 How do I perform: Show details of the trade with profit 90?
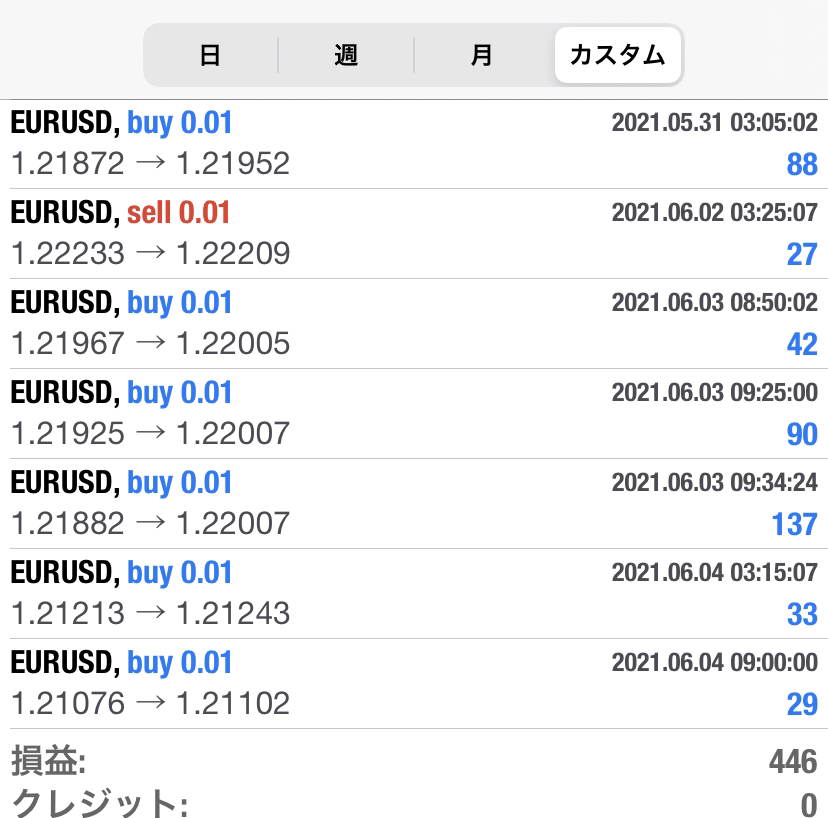[414, 413]
